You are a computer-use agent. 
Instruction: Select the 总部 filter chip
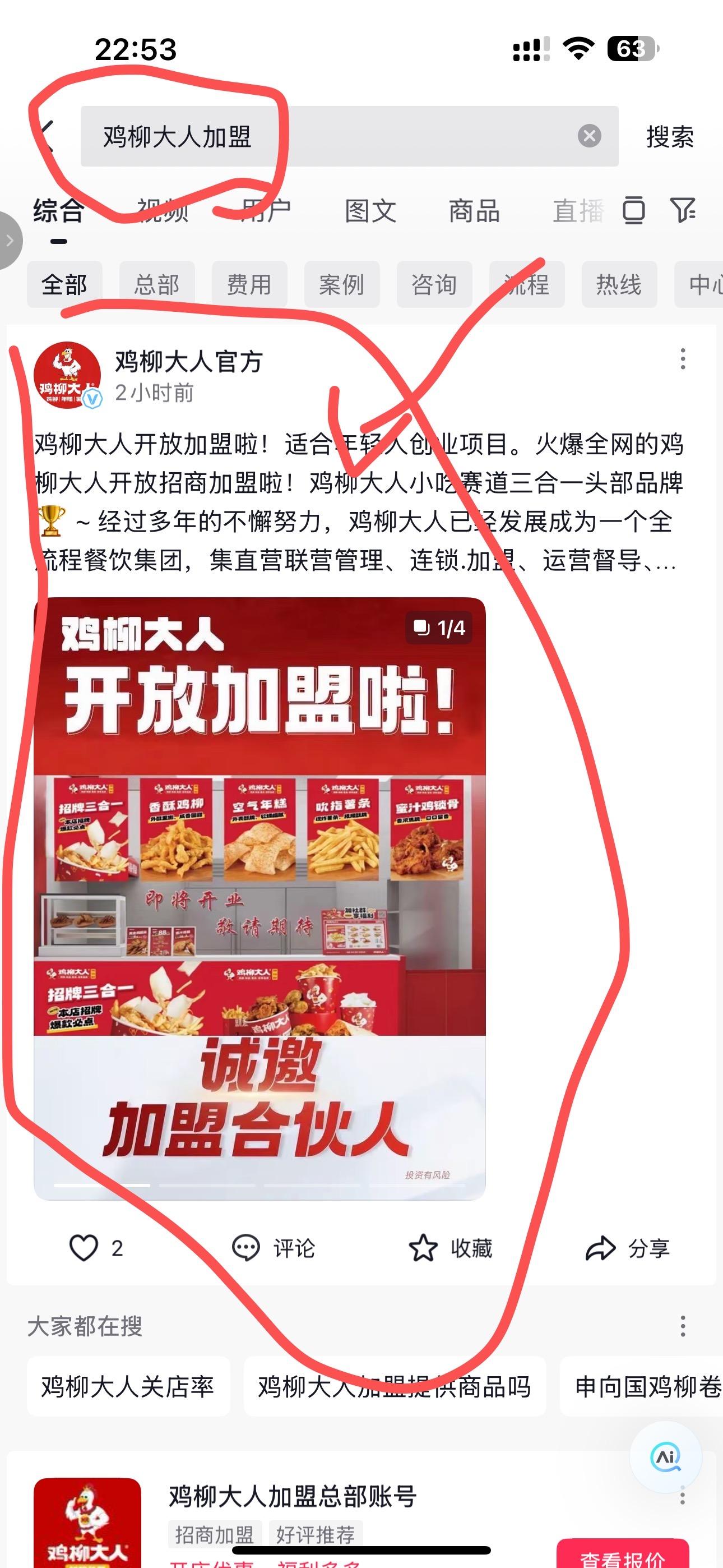[x=157, y=284]
